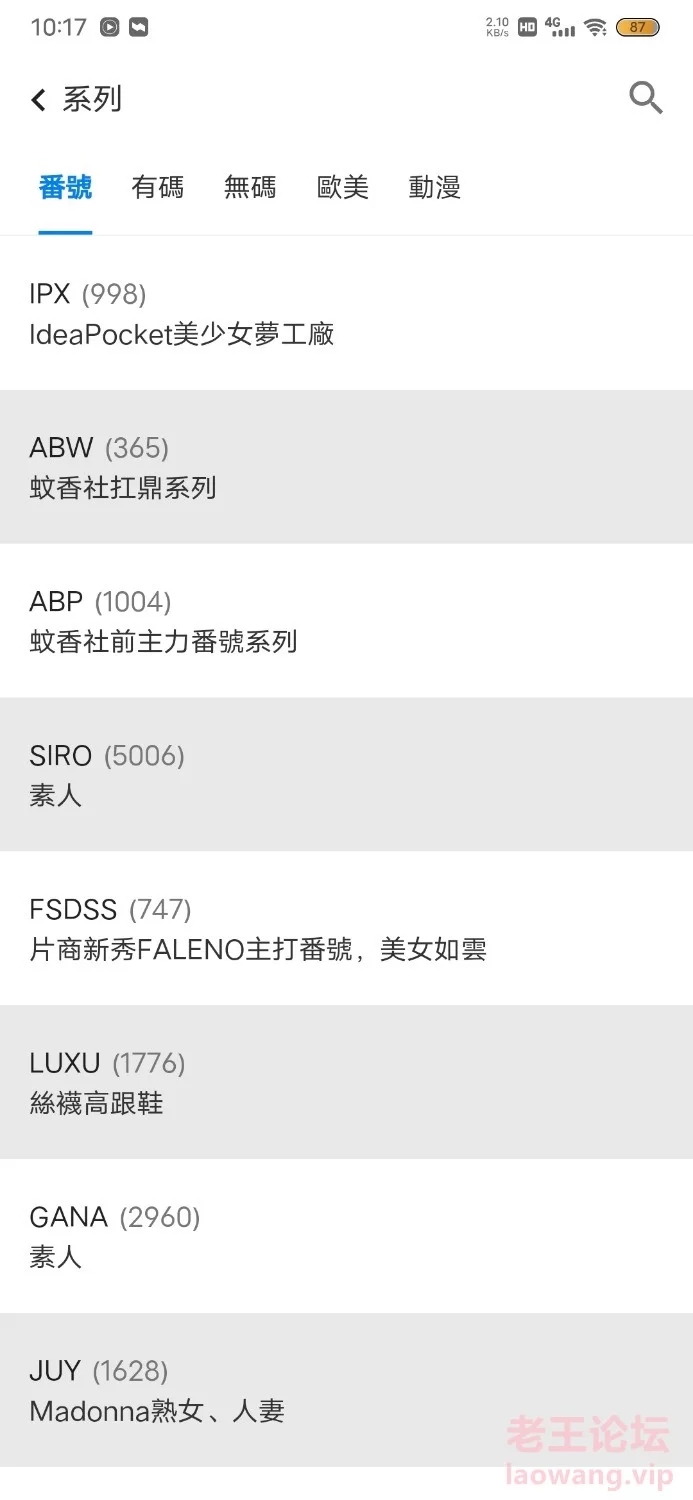Viewport: 693px width, 1500px height.
Task: Switch to the 動漫 tab
Action: tap(435, 187)
